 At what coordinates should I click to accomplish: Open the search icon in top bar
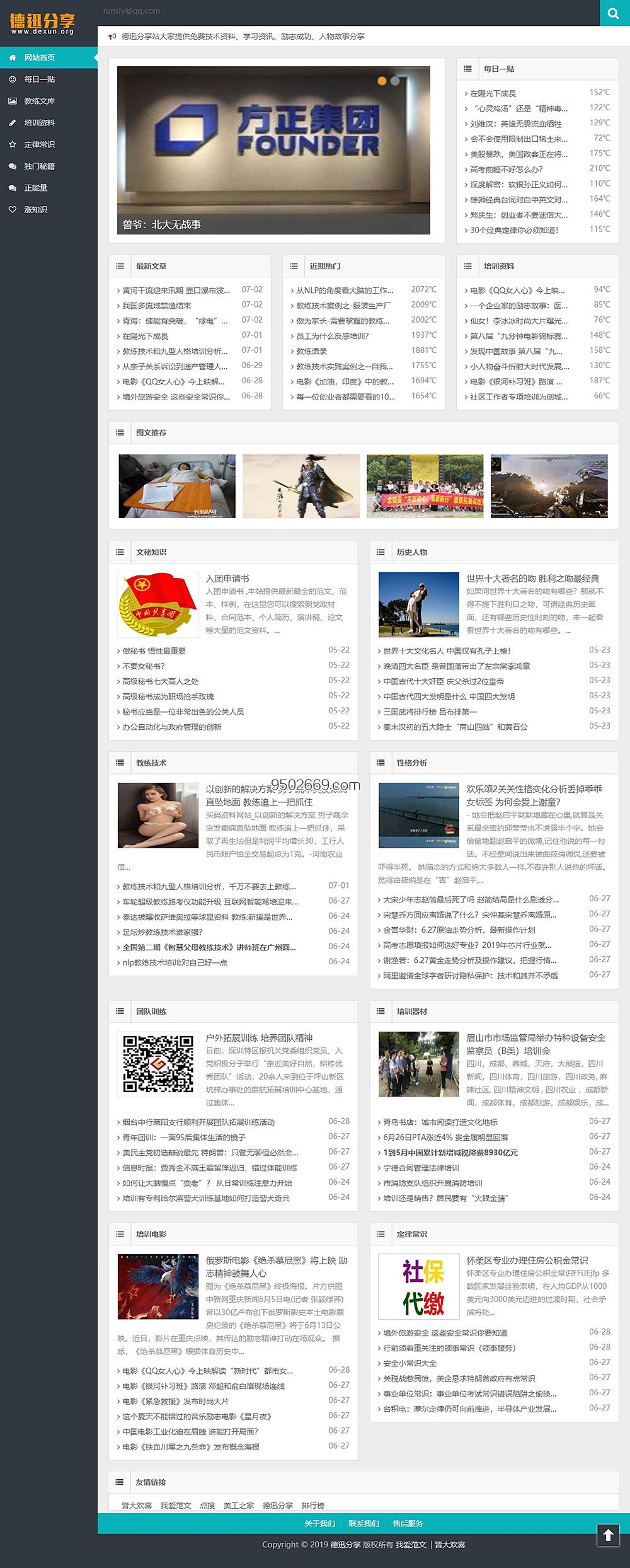[x=614, y=13]
